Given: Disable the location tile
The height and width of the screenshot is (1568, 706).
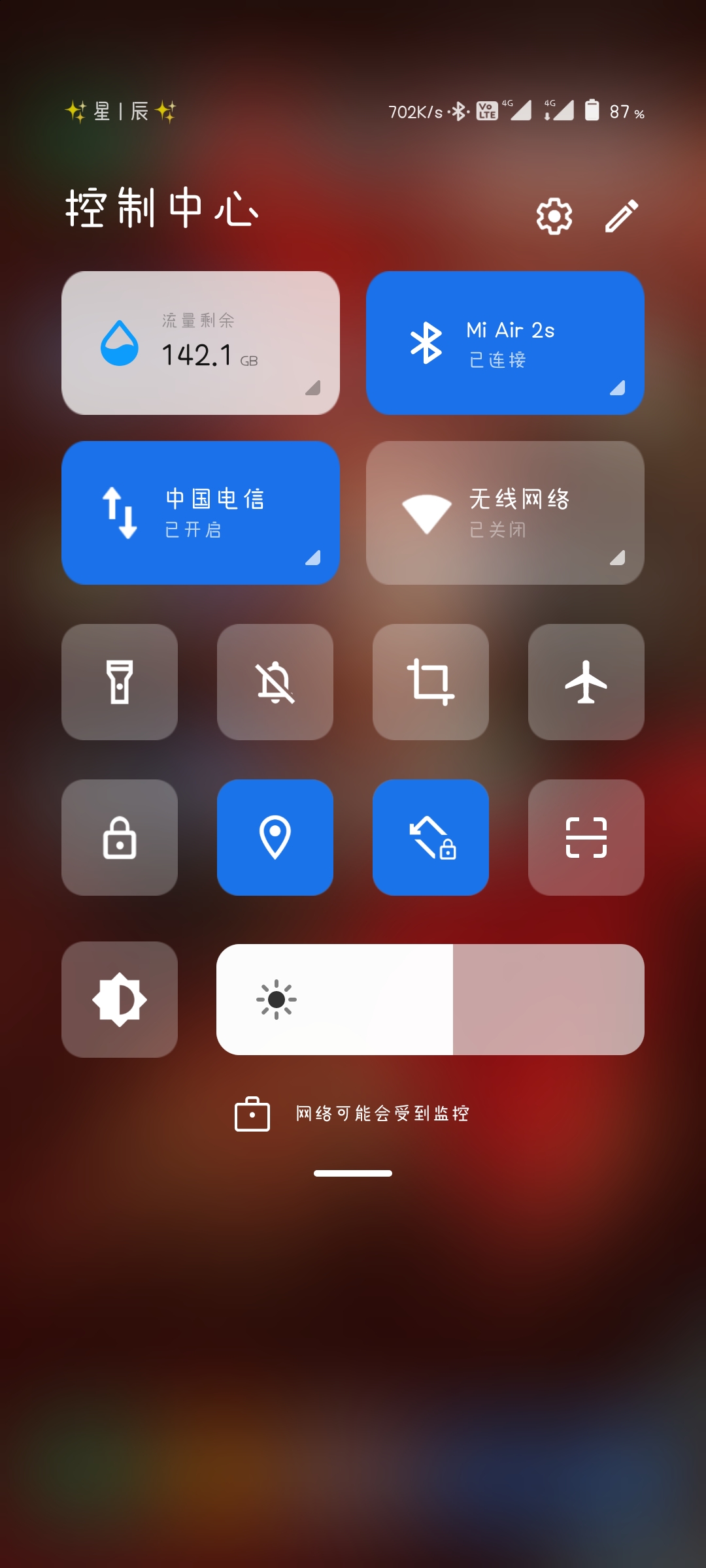Looking at the screenshot, I should (x=275, y=838).
